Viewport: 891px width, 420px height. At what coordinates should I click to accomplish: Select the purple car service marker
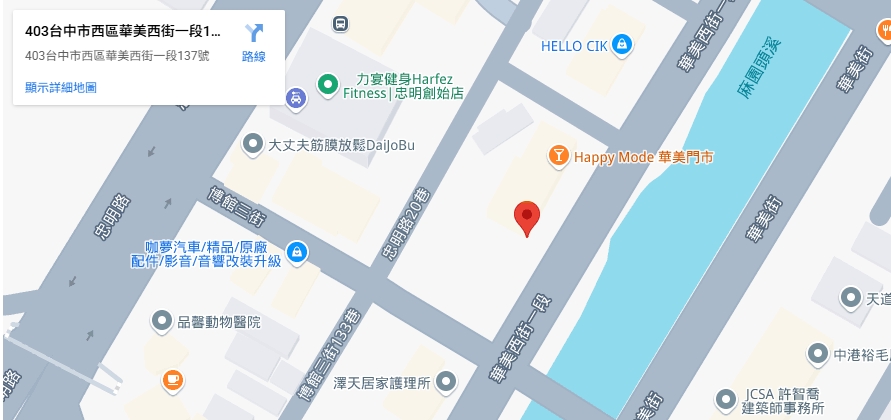(x=295, y=99)
